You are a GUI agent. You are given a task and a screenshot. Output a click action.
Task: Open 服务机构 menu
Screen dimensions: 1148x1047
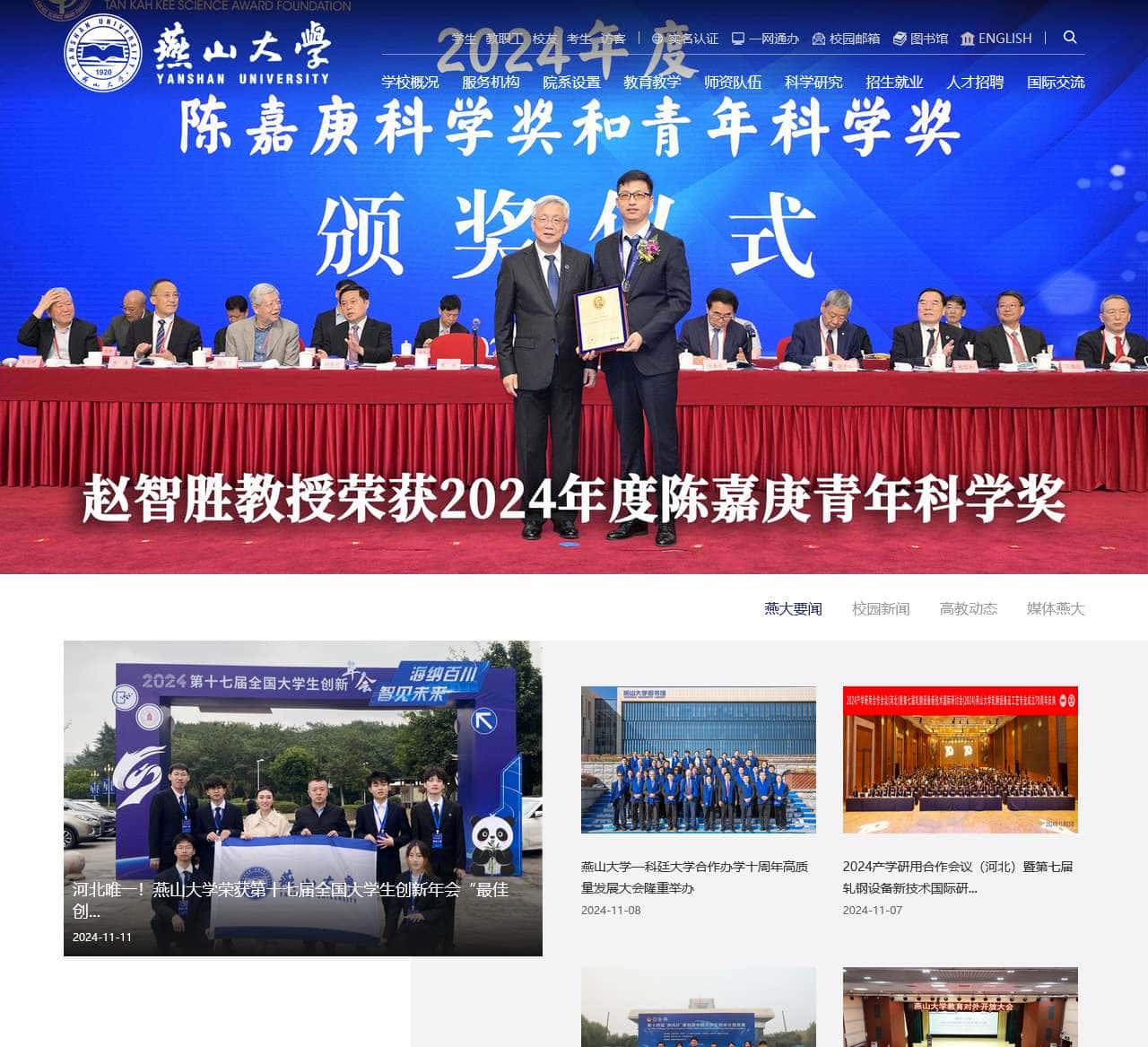click(x=491, y=82)
